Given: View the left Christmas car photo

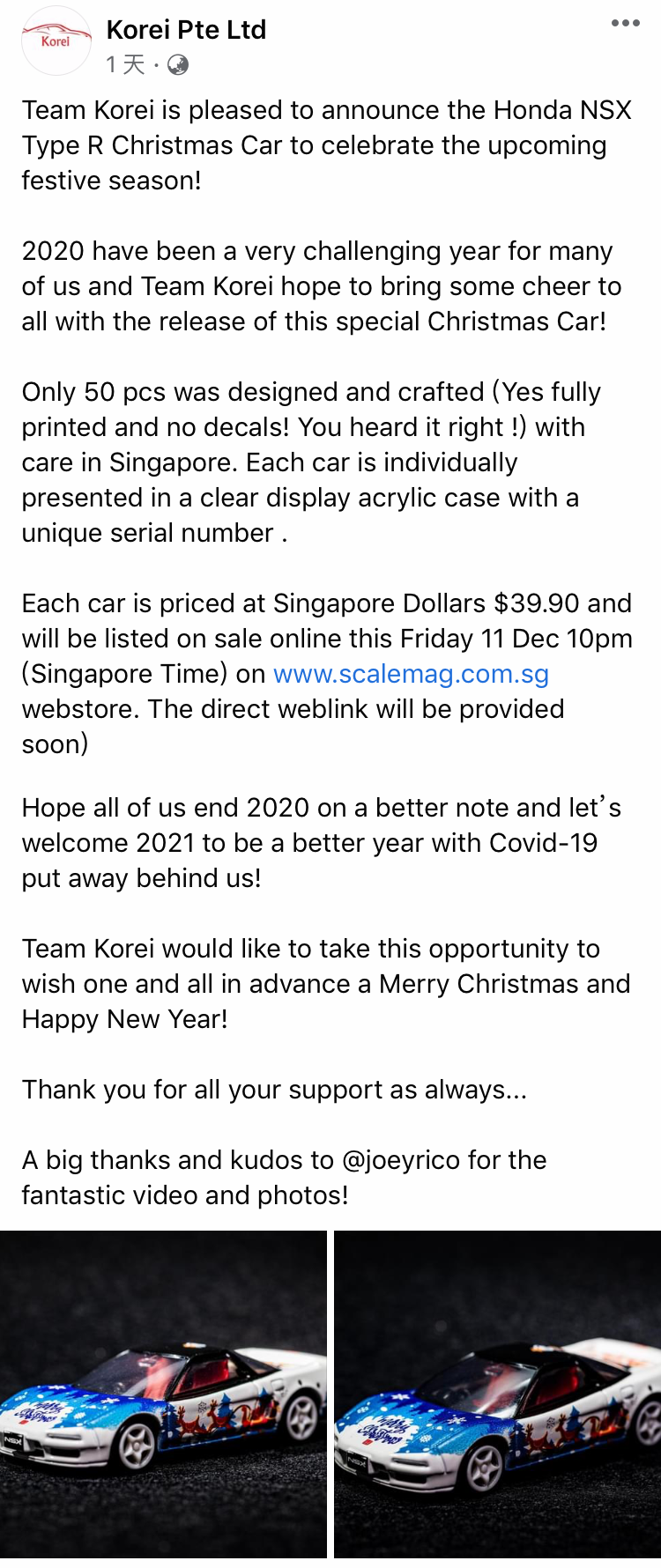Looking at the screenshot, I should [163, 1398].
